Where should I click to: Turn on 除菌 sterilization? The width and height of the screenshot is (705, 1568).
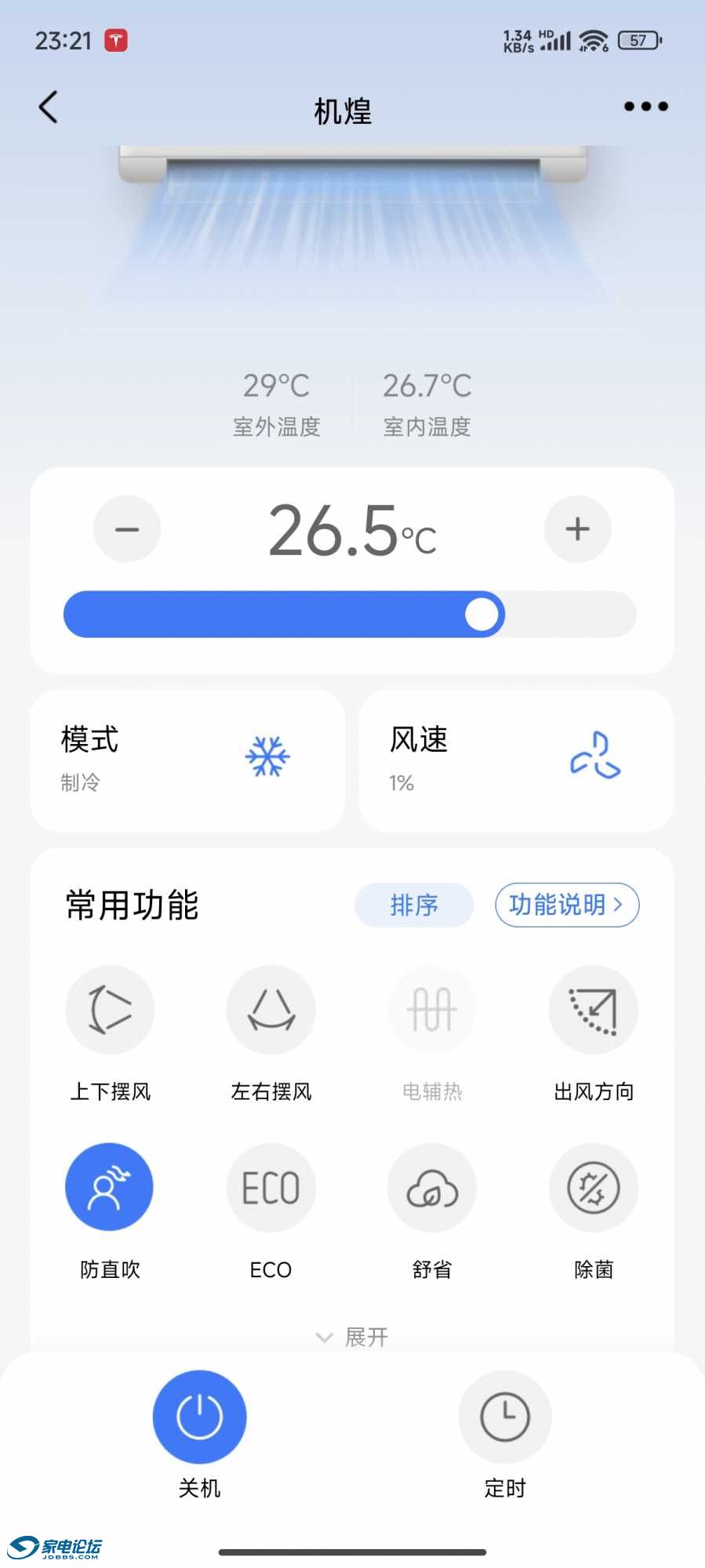point(593,1187)
